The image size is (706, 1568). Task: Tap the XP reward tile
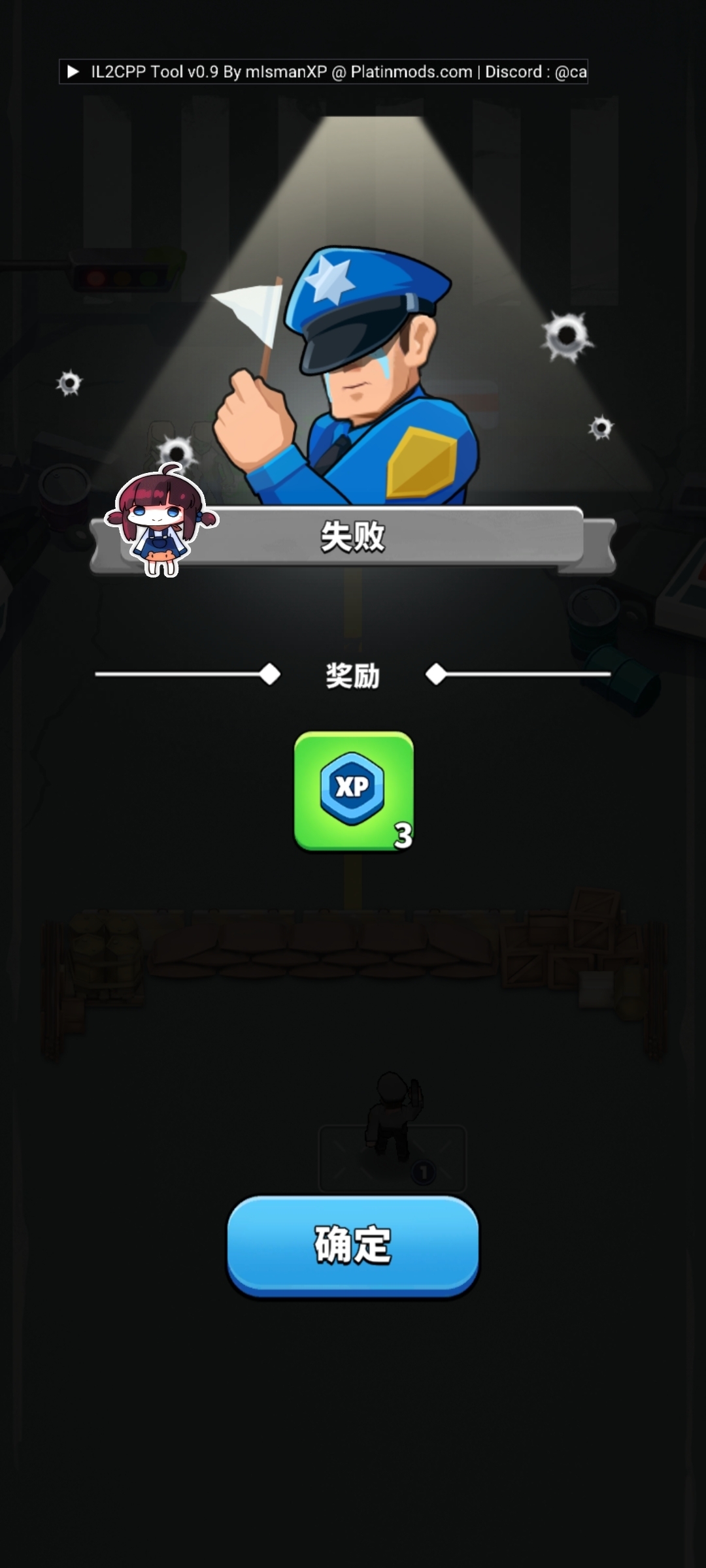point(354,791)
